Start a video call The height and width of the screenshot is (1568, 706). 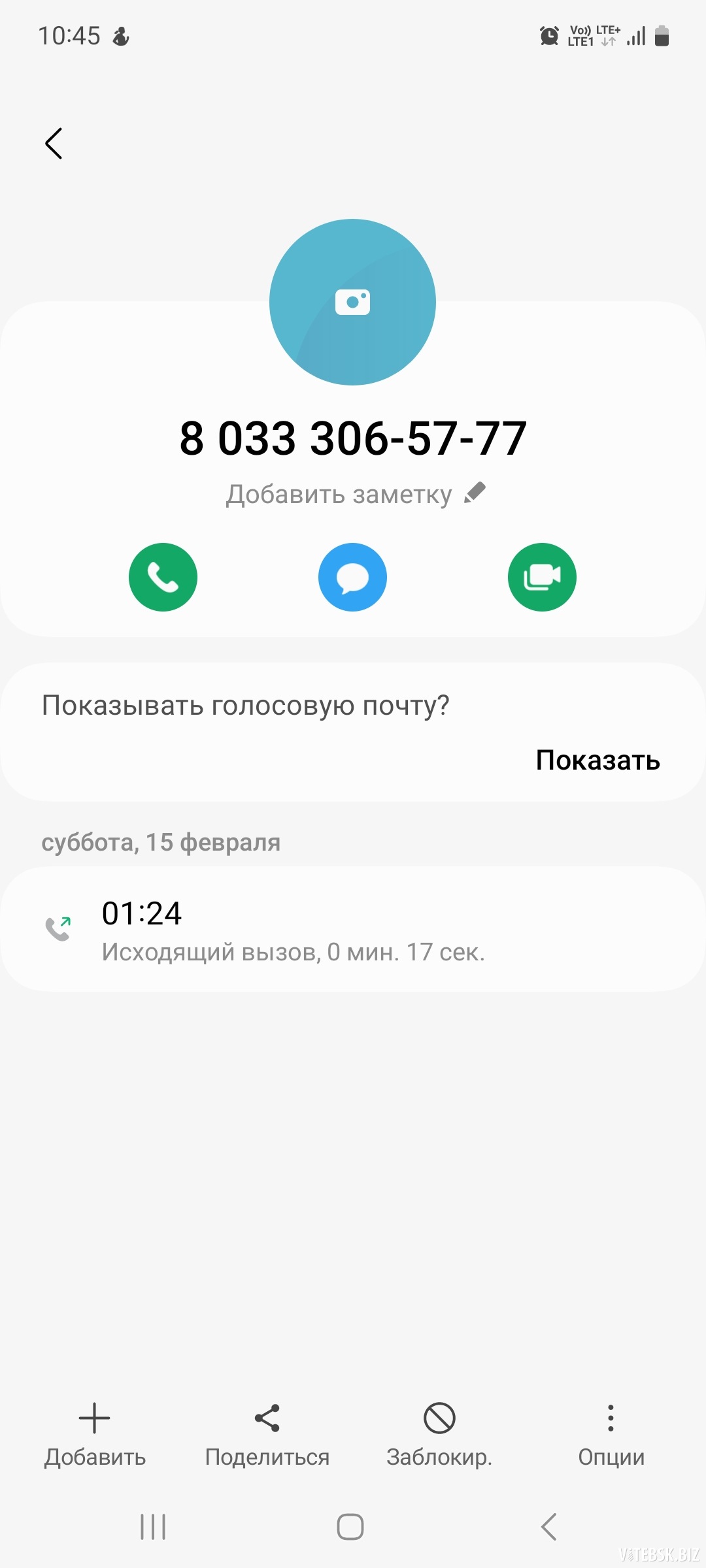[542, 577]
